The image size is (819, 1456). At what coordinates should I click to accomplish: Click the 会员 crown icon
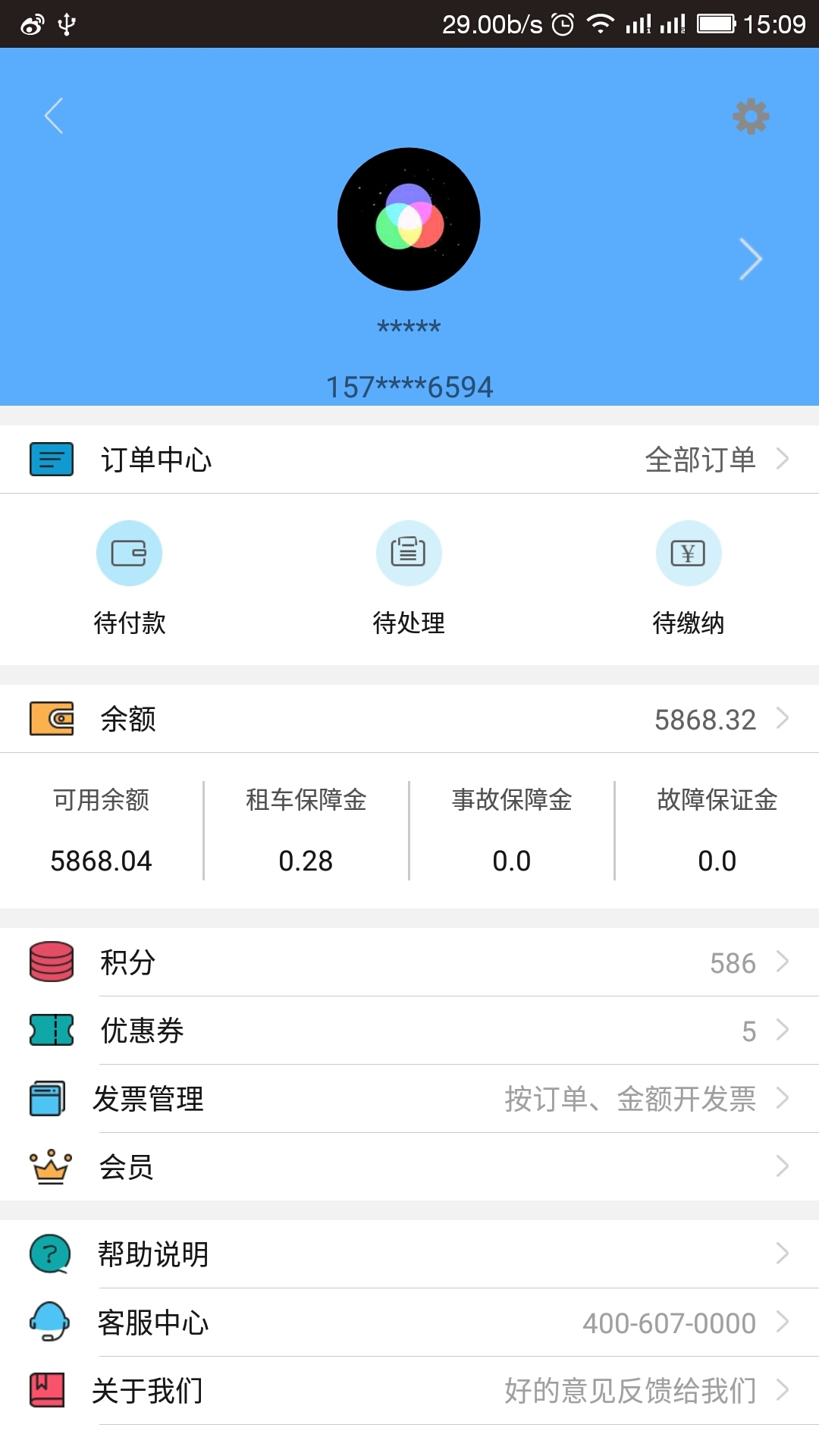click(x=50, y=1167)
